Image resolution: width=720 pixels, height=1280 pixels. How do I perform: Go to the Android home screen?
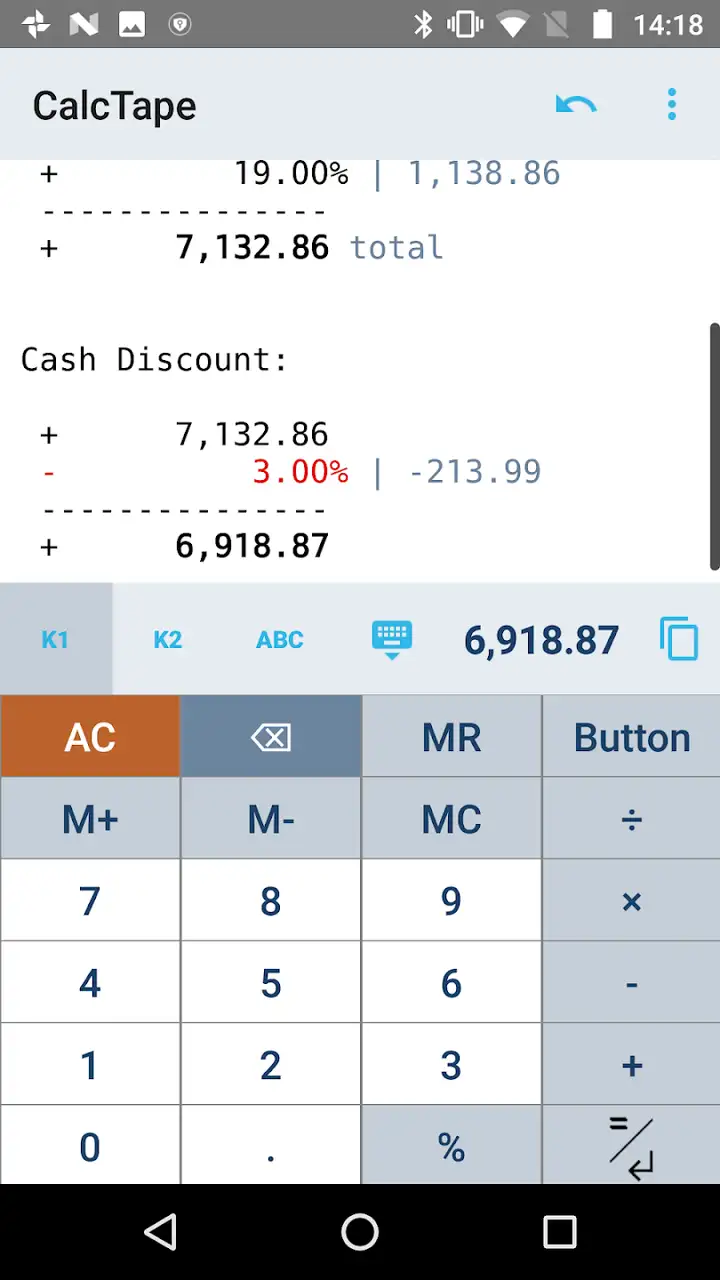[x=360, y=1232]
